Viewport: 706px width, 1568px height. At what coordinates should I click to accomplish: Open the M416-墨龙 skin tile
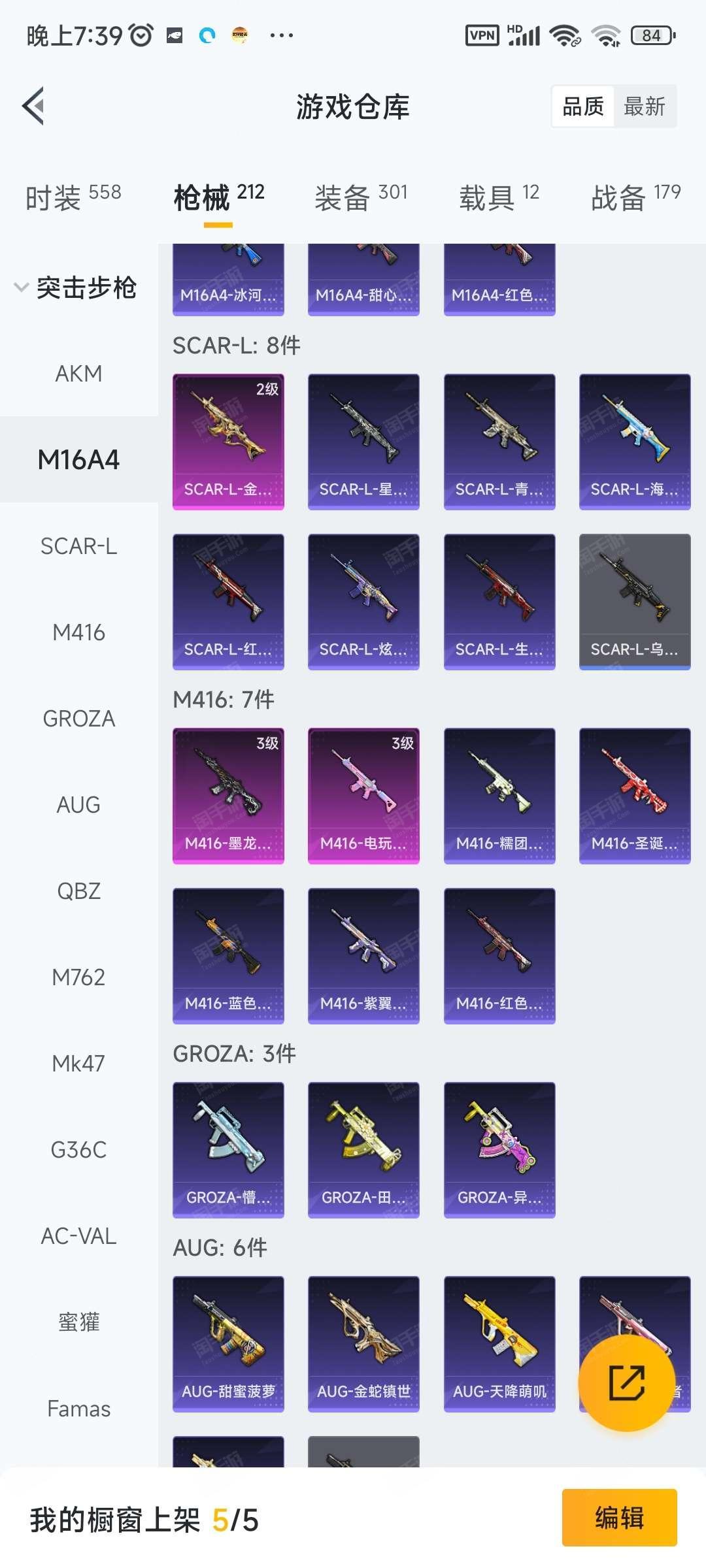coord(228,796)
